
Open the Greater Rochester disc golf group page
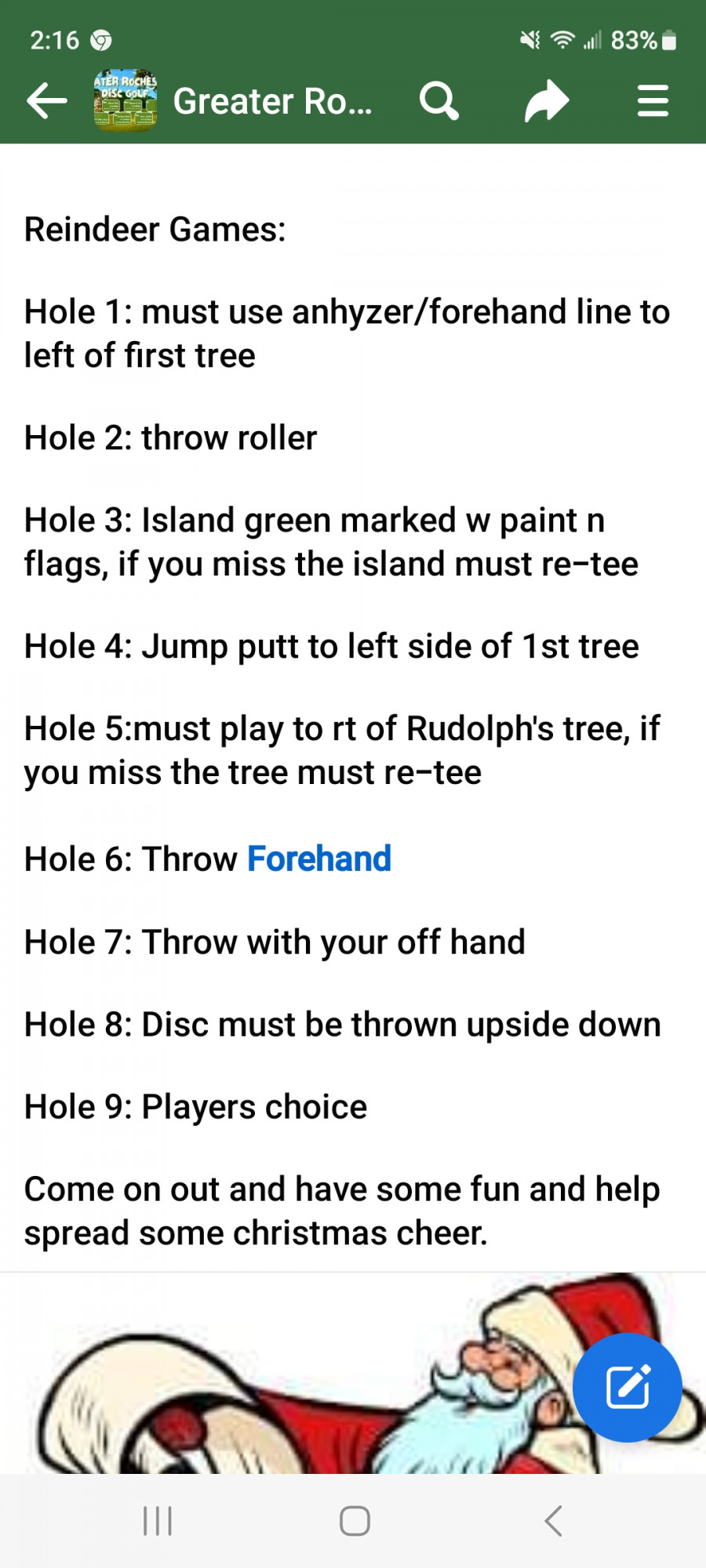(271, 101)
